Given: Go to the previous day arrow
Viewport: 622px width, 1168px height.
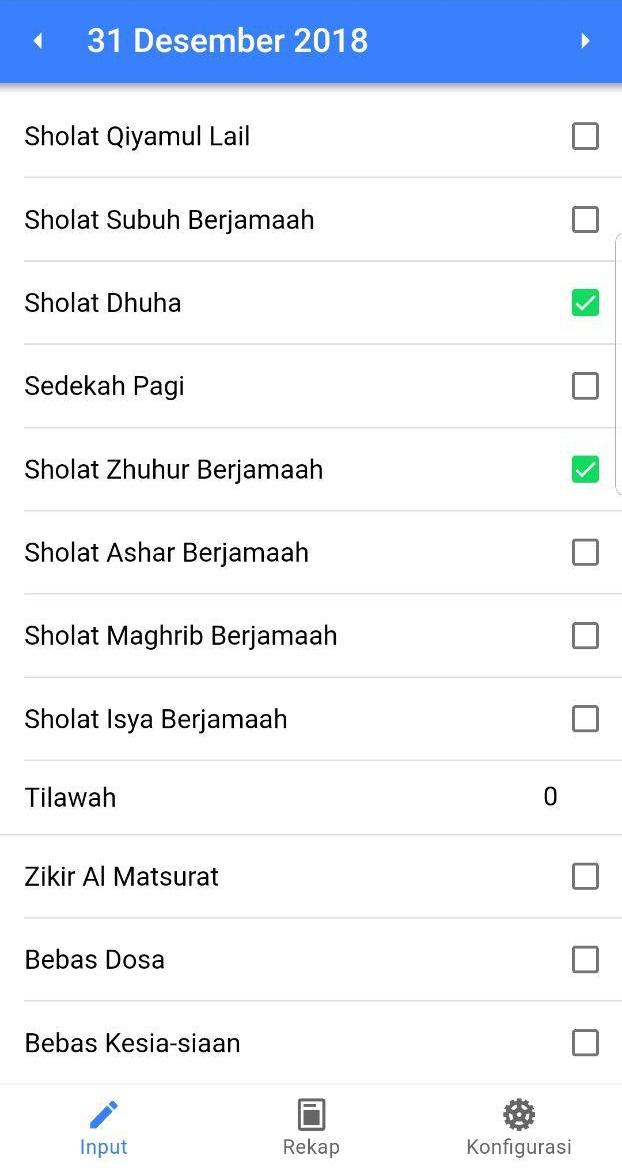Looking at the screenshot, I should pos(38,41).
